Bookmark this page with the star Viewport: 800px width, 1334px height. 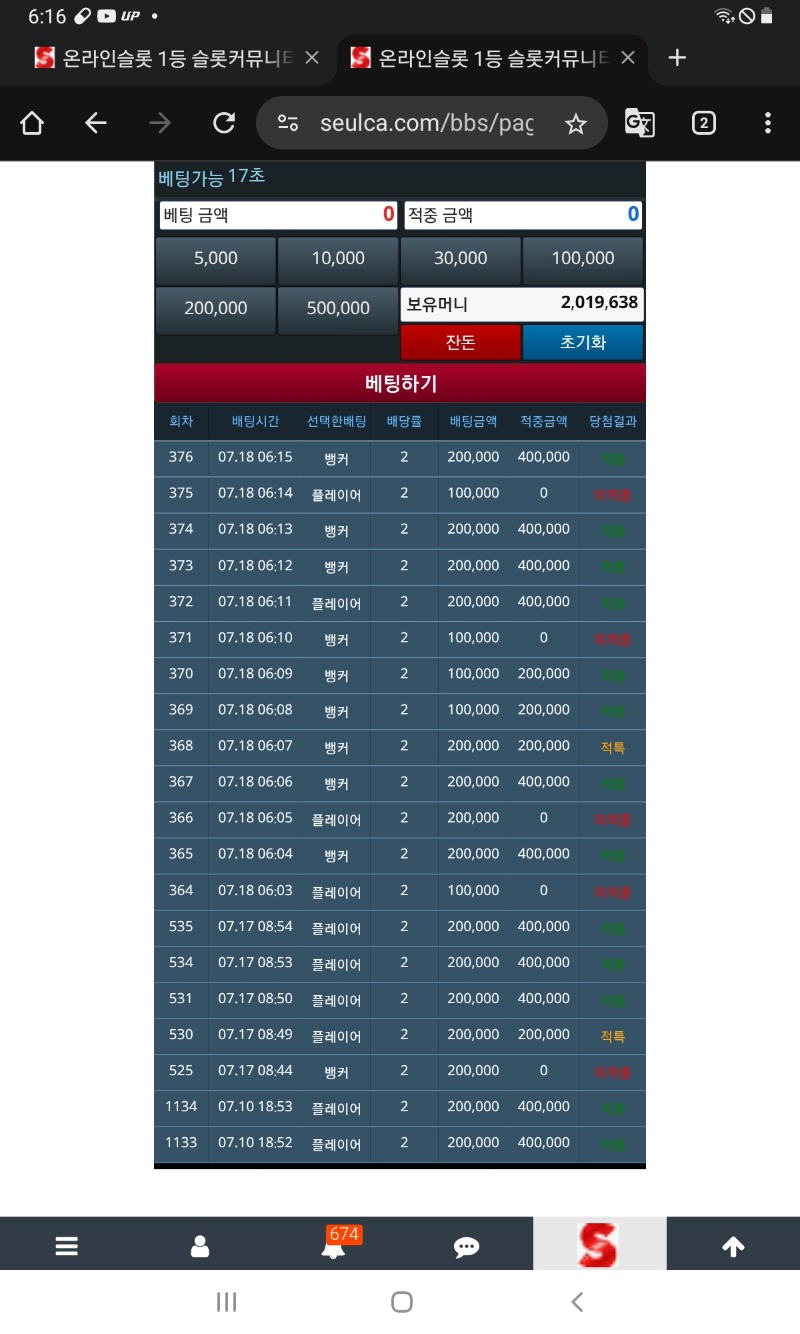click(575, 123)
